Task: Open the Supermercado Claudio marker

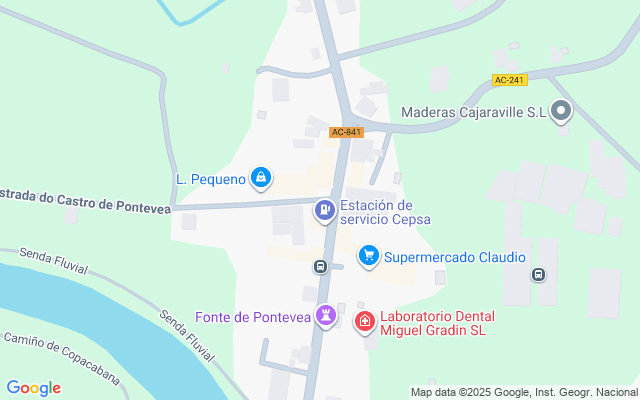Action: (x=369, y=256)
